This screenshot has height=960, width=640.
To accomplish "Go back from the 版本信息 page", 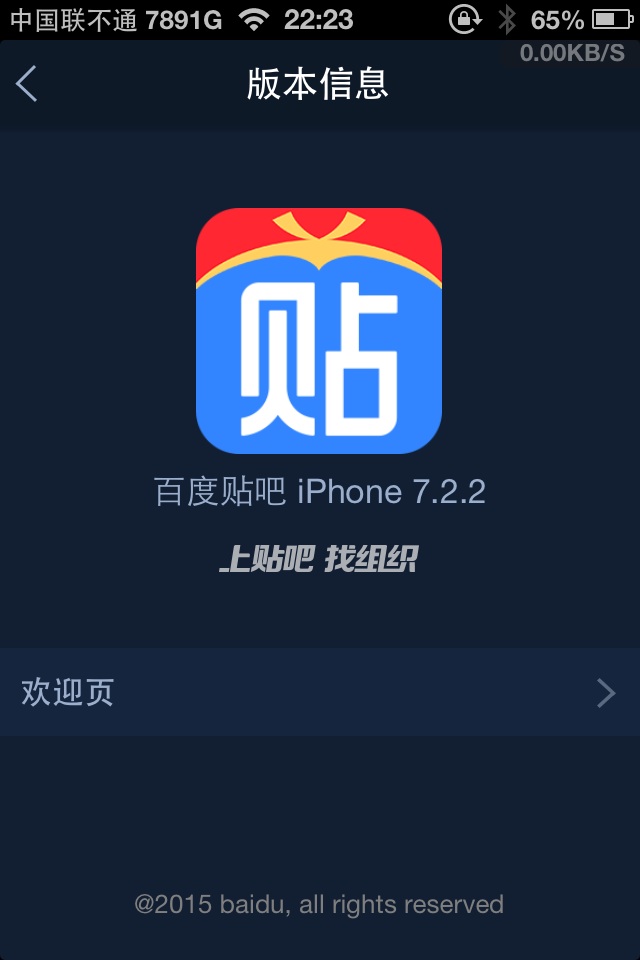I will pyautogui.click(x=27, y=84).
